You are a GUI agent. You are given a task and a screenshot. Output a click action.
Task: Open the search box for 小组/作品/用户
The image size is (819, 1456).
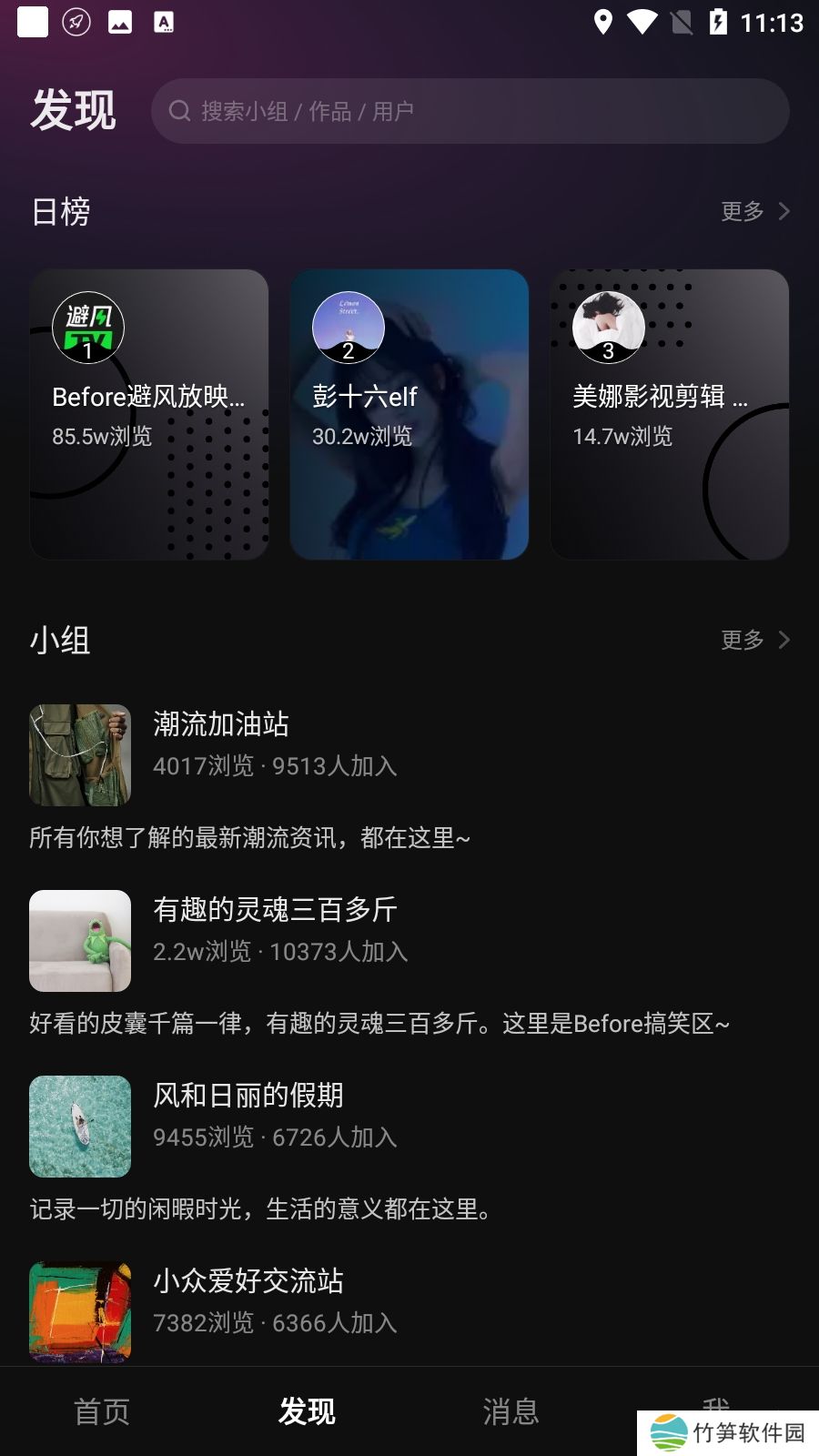470,111
